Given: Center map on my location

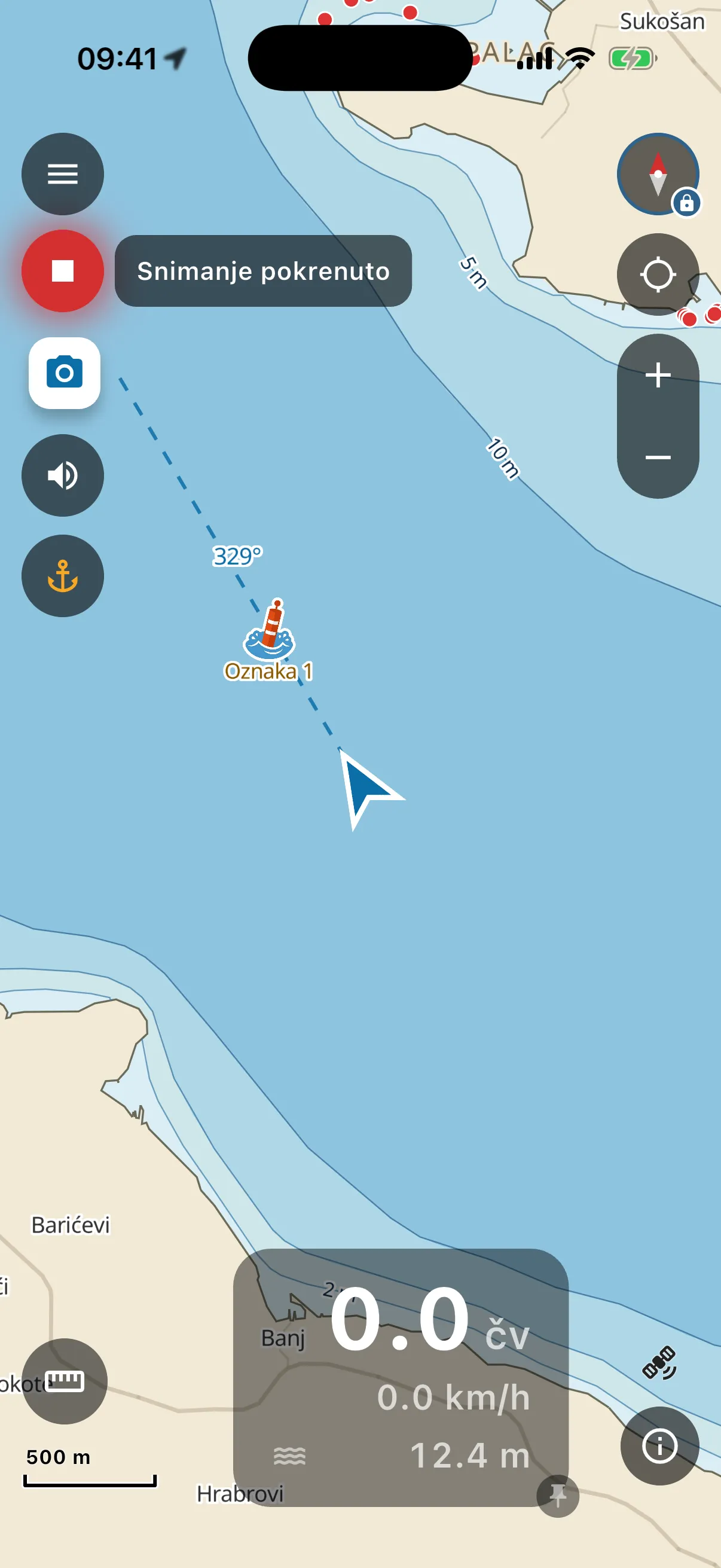Looking at the screenshot, I should [x=658, y=274].
